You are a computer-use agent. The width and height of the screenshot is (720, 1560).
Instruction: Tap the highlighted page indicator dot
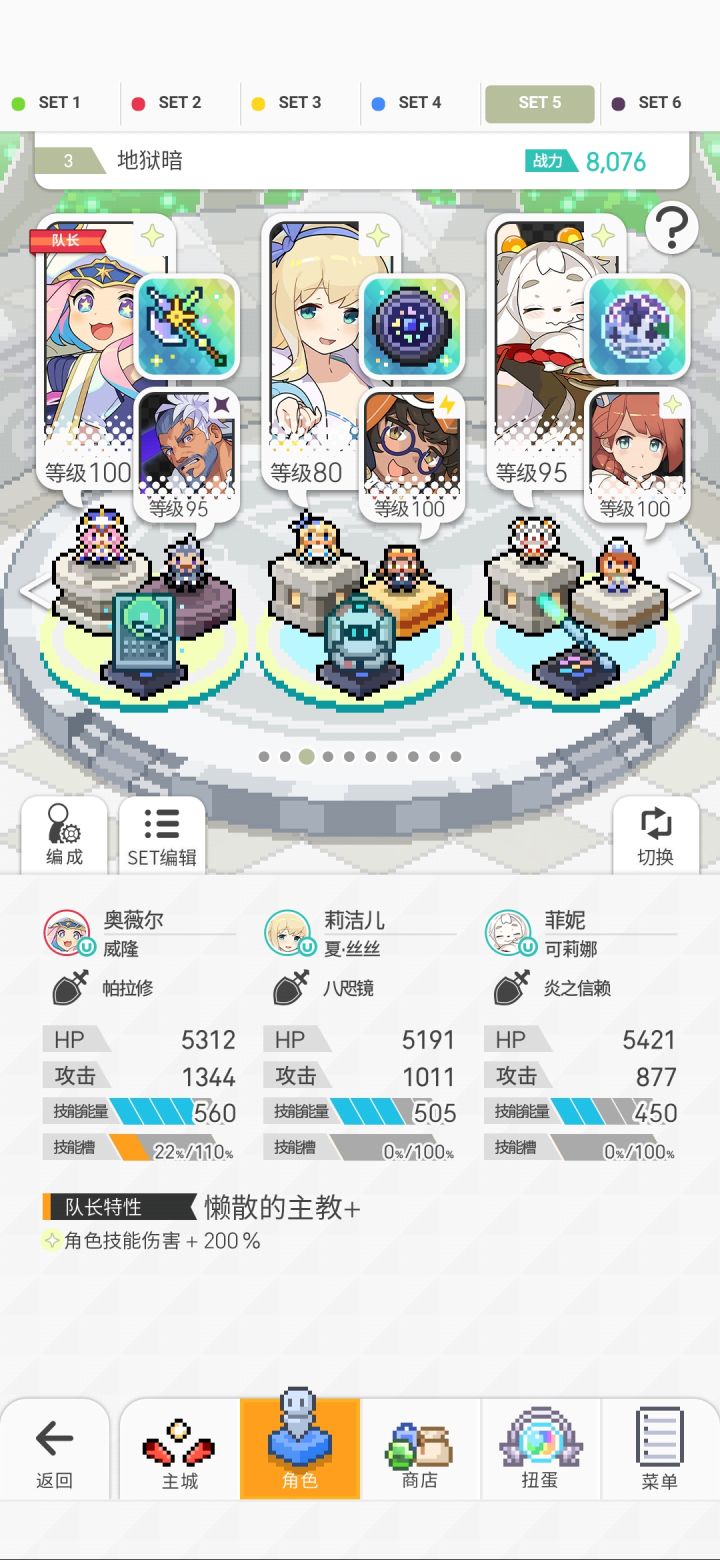click(x=306, y=756)
